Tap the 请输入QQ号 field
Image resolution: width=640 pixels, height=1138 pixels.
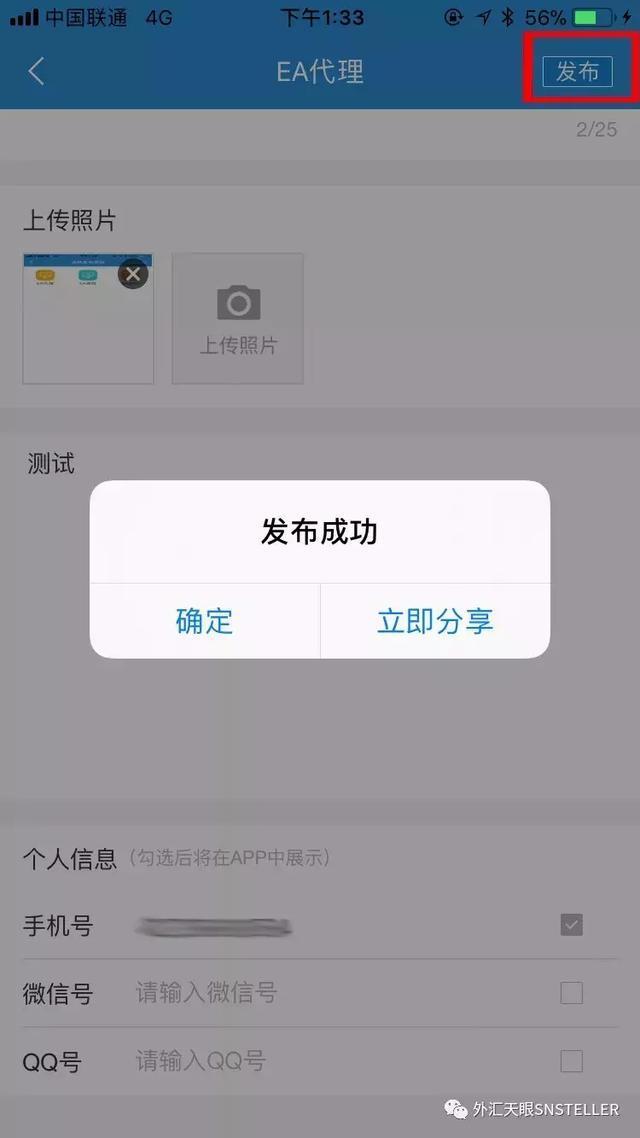[x=300, y=1061]
